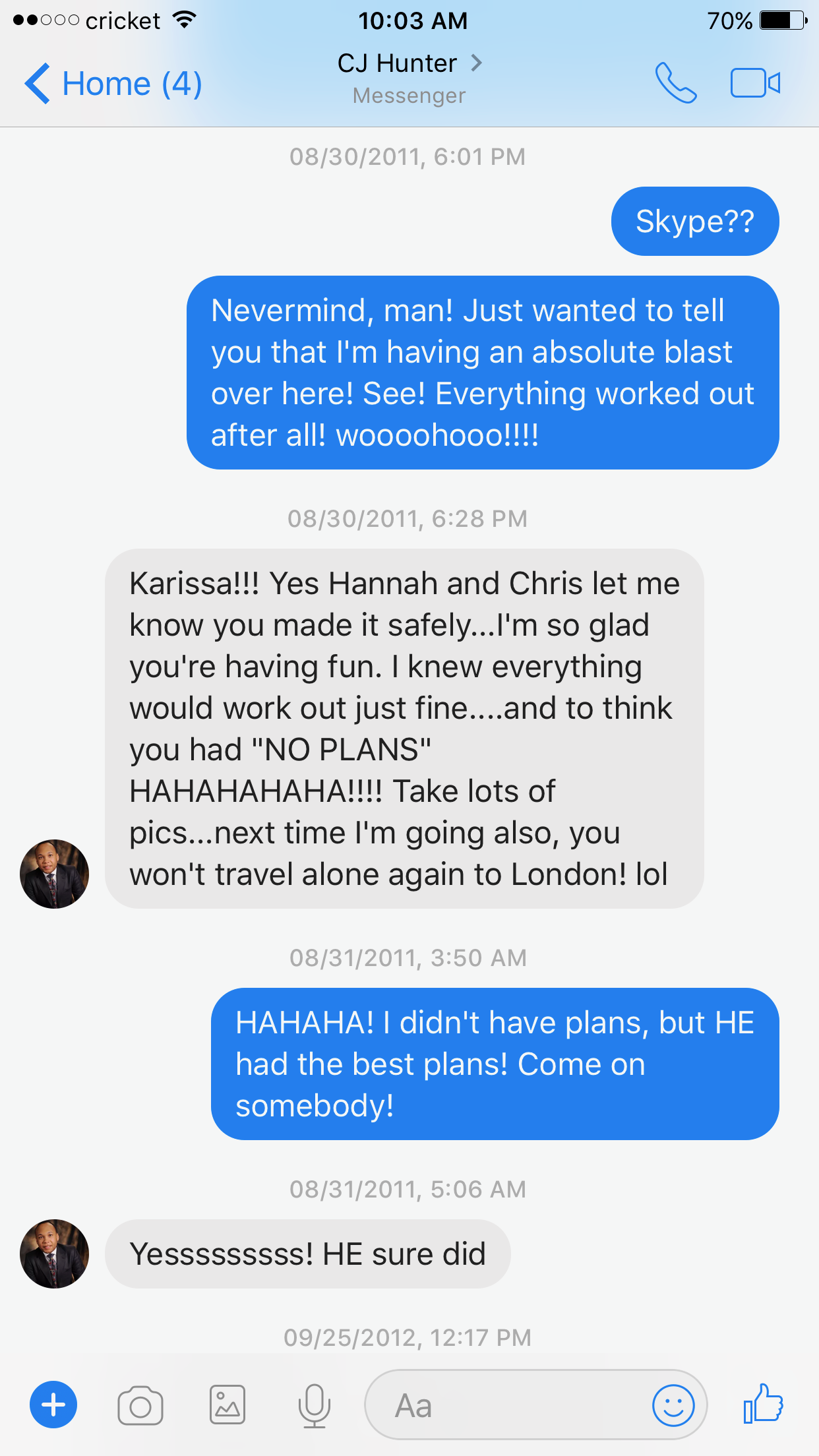Tap the Aa message text field
The width and height of the screenshot is (819, 1456).
pos(508,1405)
